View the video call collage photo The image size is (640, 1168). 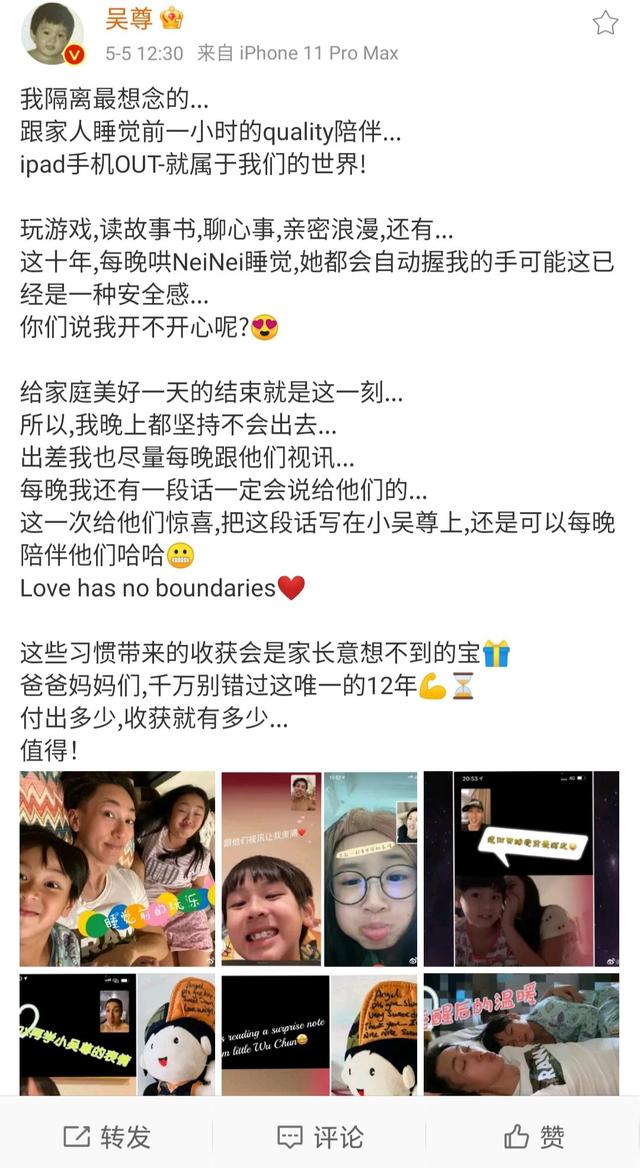click(320, 868)
